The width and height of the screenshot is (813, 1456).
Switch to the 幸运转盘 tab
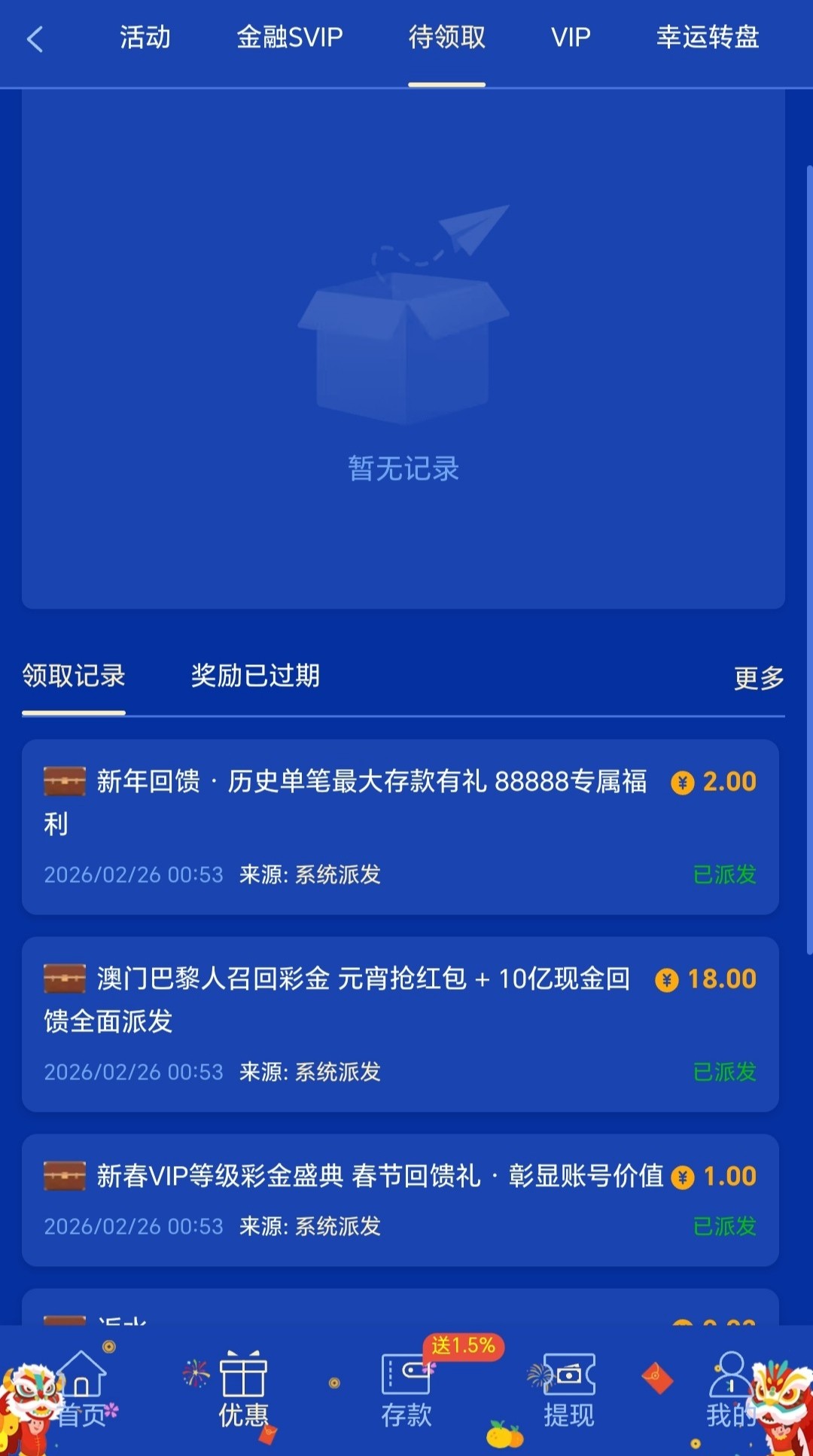tap(707, 38)
